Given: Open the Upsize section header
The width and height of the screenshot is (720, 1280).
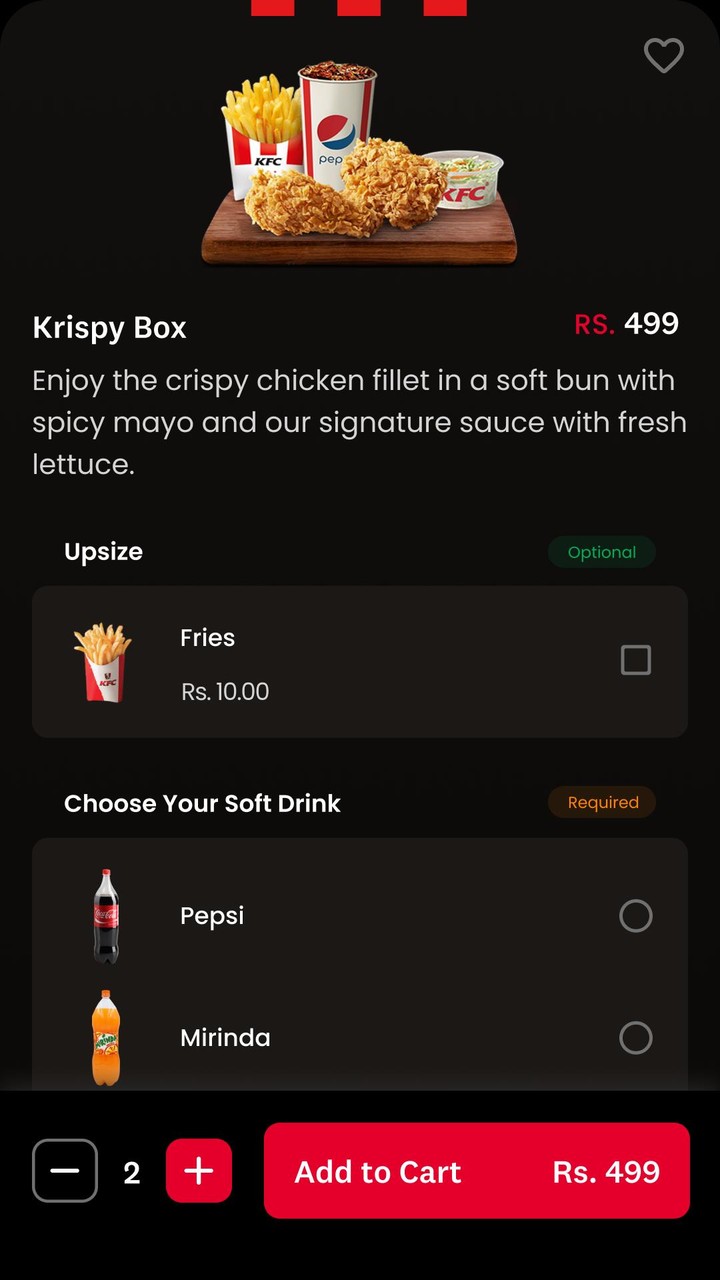Looking at the screenshot, I should (103, 551).
